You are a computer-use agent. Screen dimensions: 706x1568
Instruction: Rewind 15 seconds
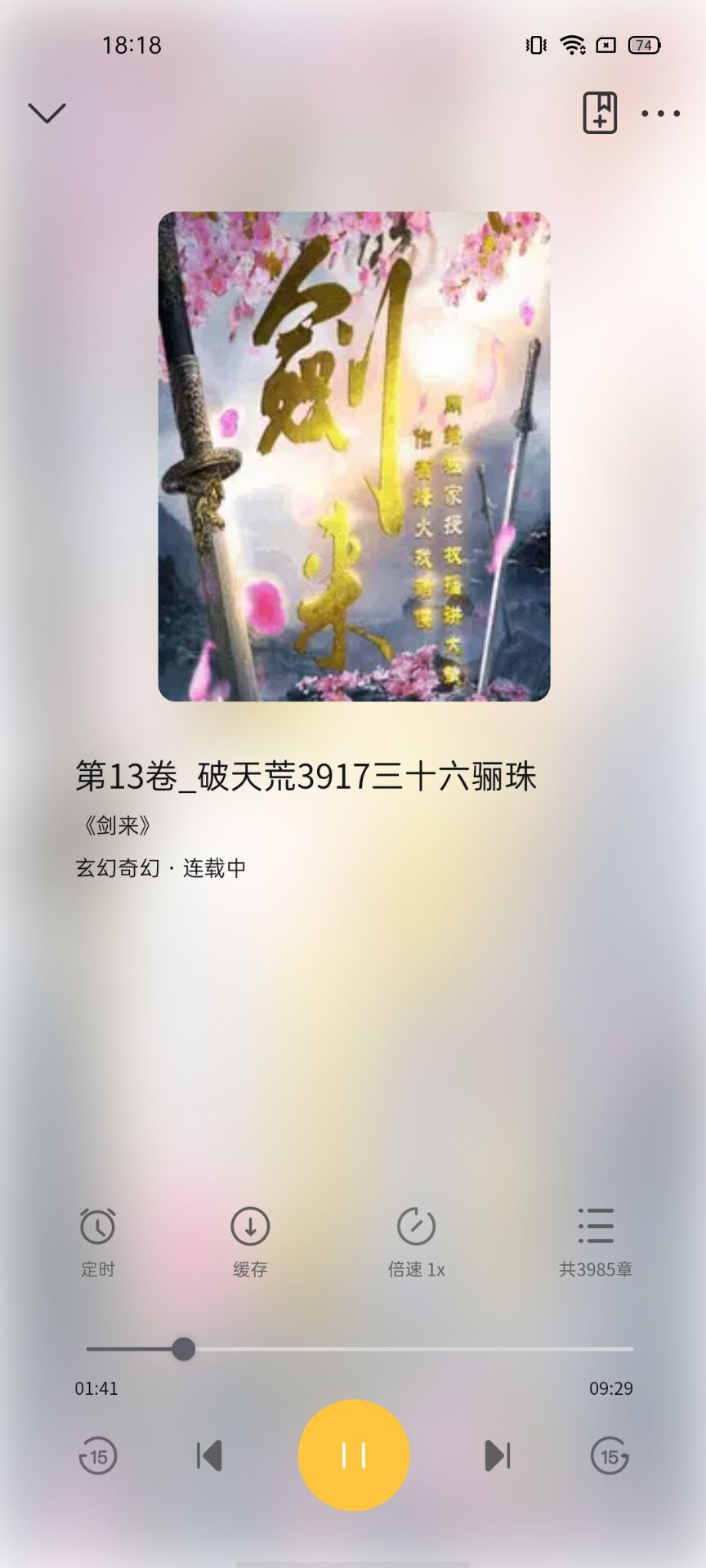click(98, 1456)
